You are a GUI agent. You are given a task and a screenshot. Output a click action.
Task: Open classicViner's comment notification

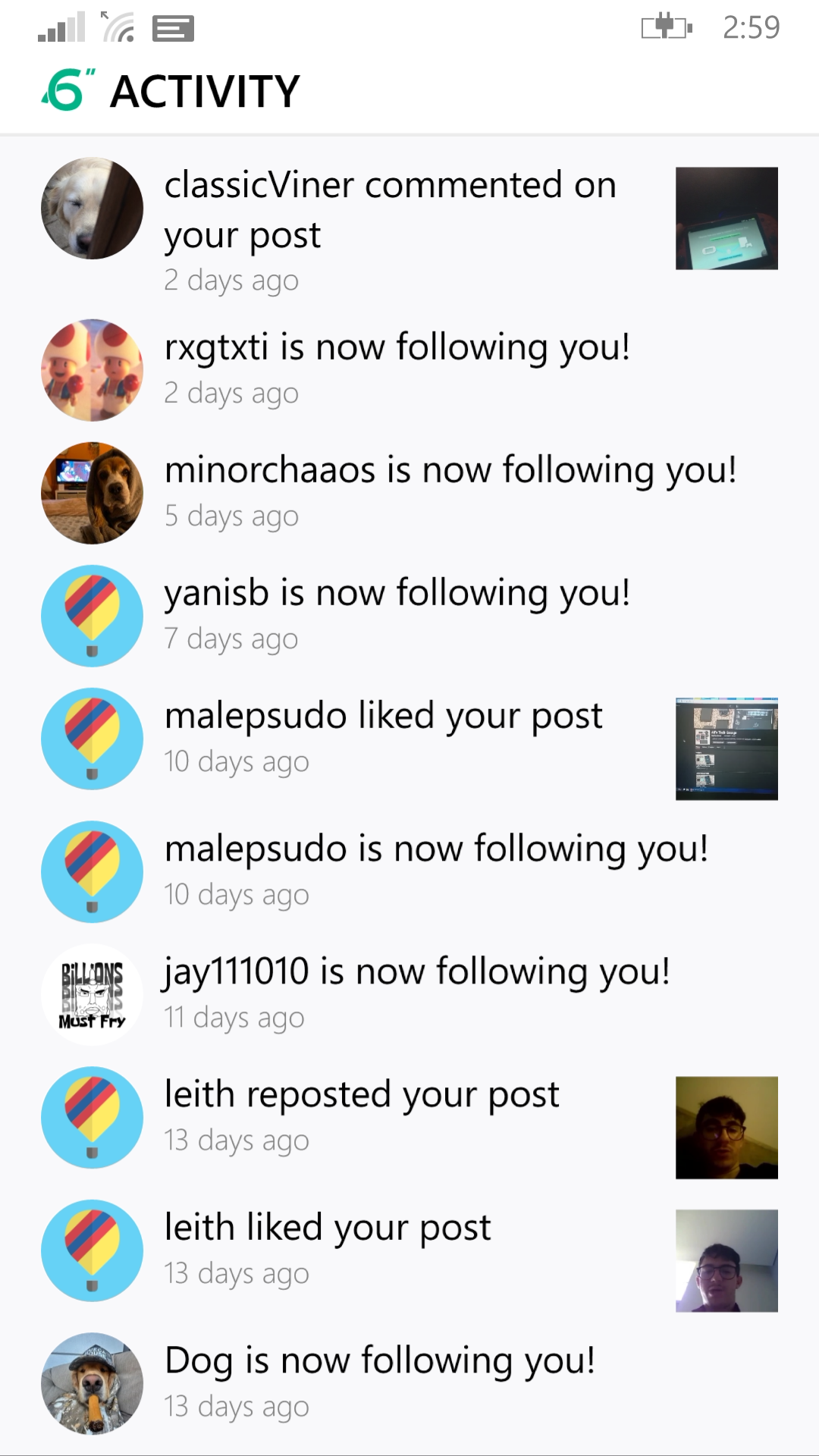click(409, 227)
